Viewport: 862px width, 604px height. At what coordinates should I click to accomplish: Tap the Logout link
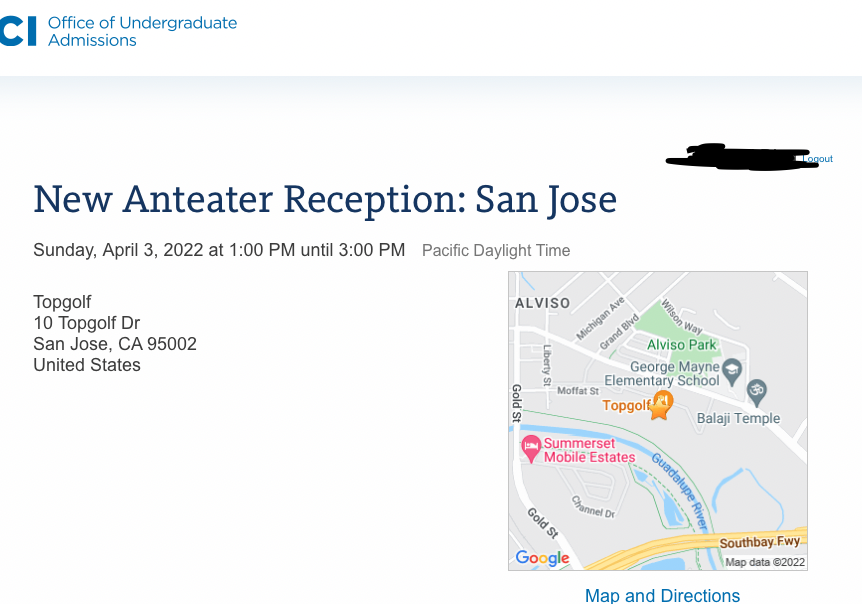coord(819,159)
